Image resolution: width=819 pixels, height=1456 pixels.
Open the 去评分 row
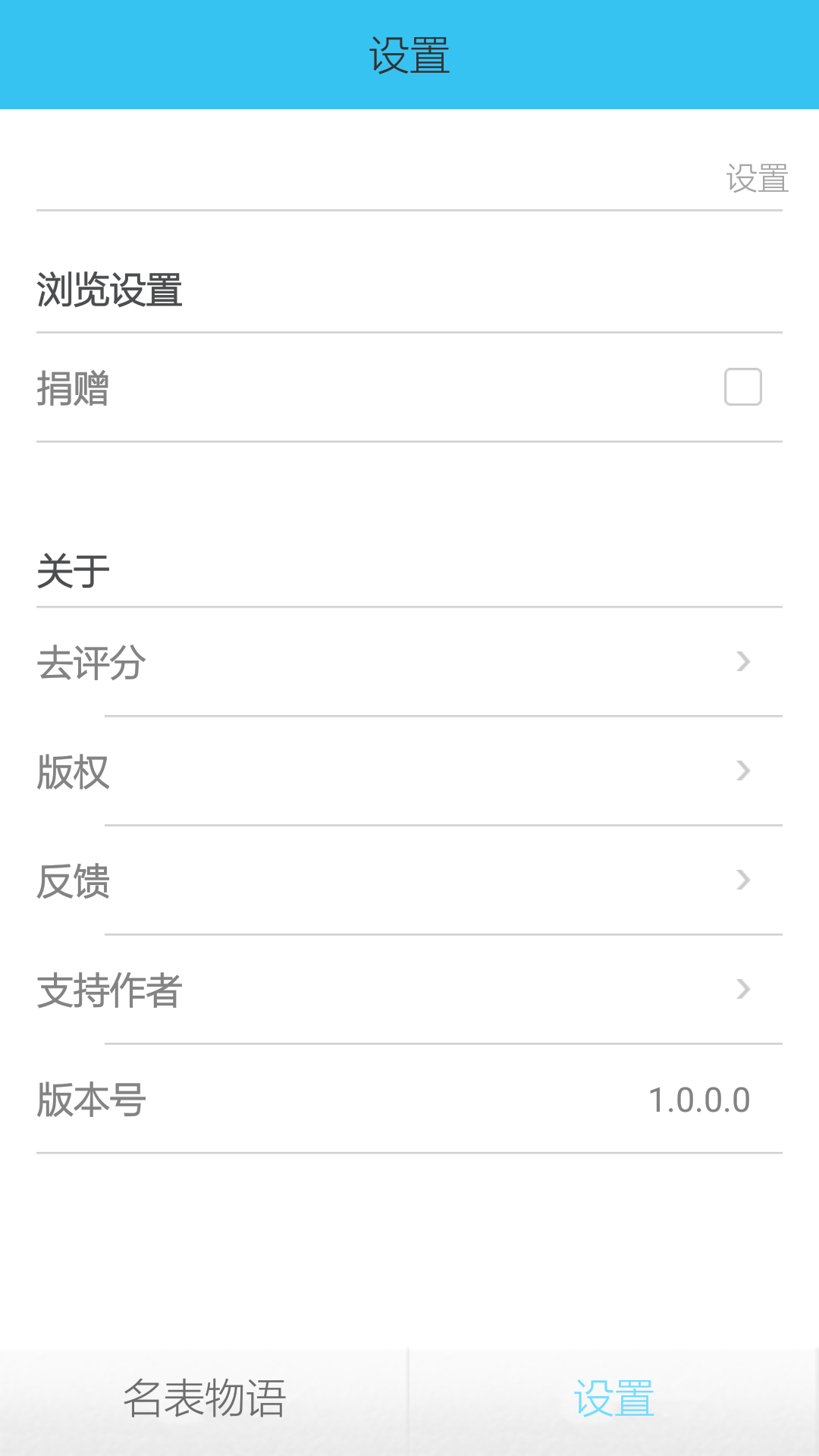(409, 662)
